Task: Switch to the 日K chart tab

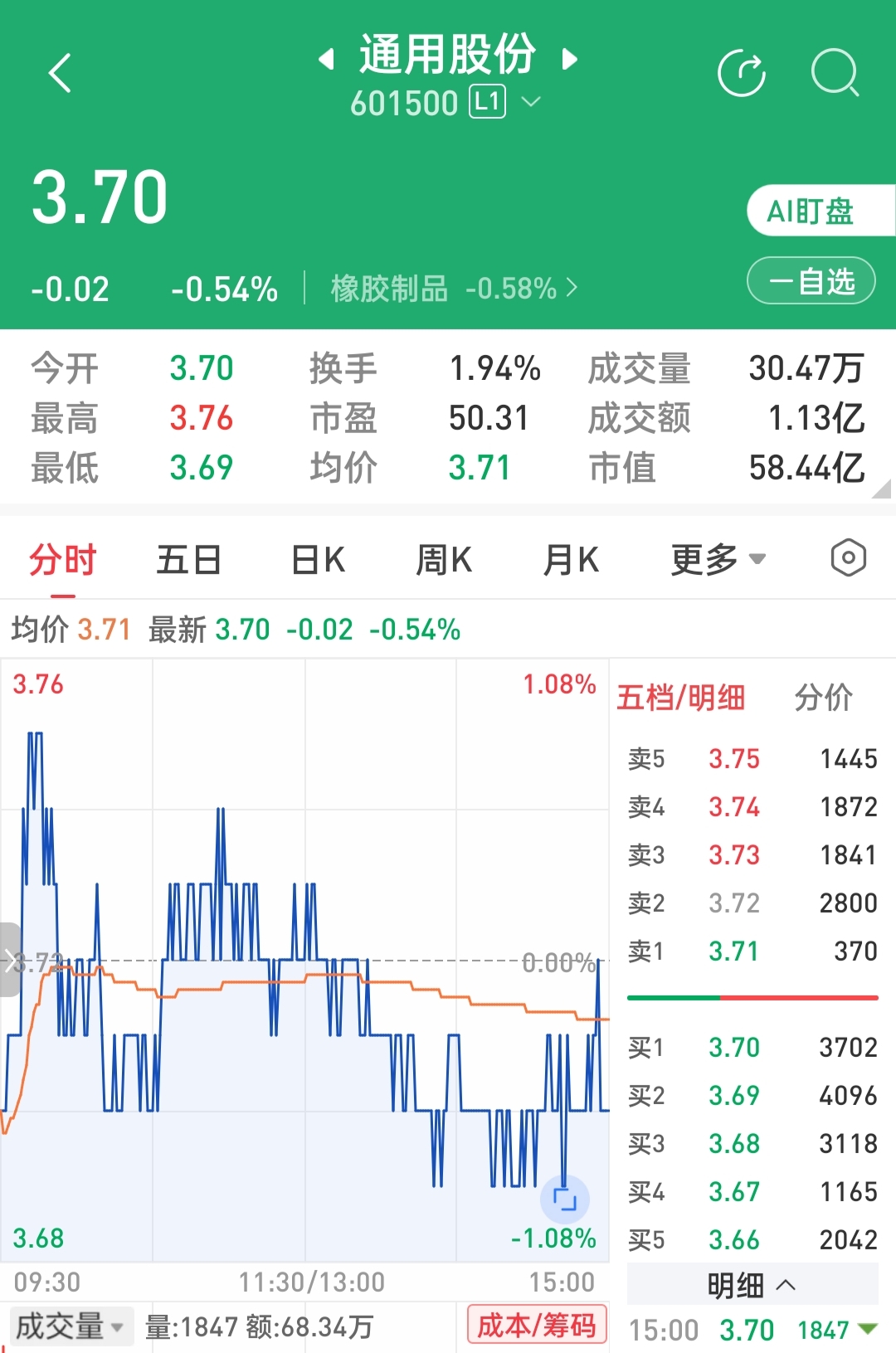Action: click(x=319, y=560)
